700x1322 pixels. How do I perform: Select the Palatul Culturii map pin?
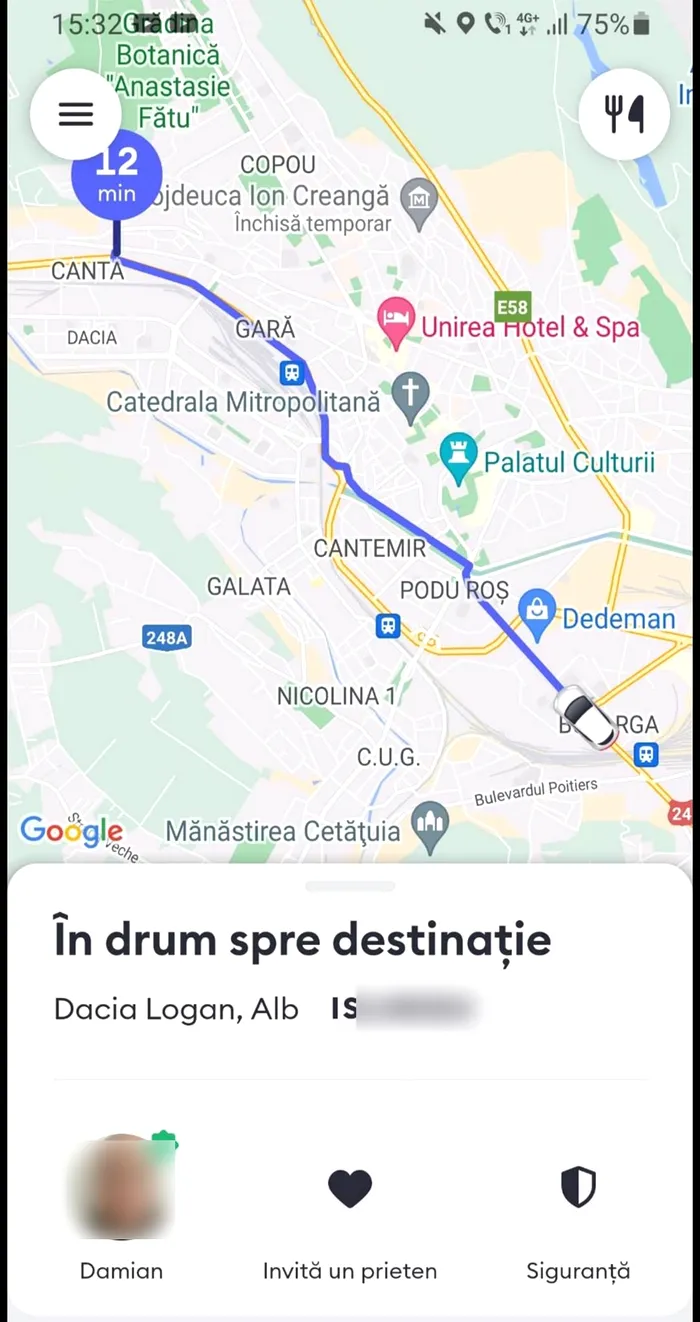pos(459,459)
